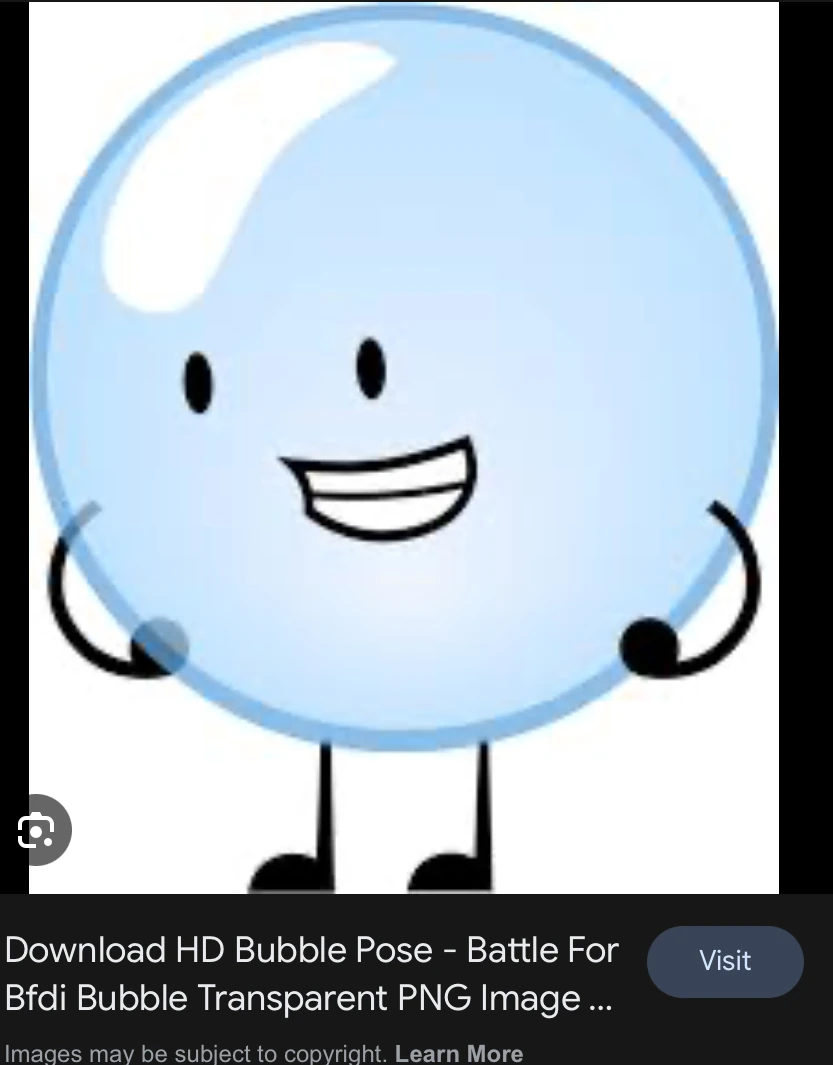Open the Bubble character image
The image size is (833, 1065).
pos(404,400)
